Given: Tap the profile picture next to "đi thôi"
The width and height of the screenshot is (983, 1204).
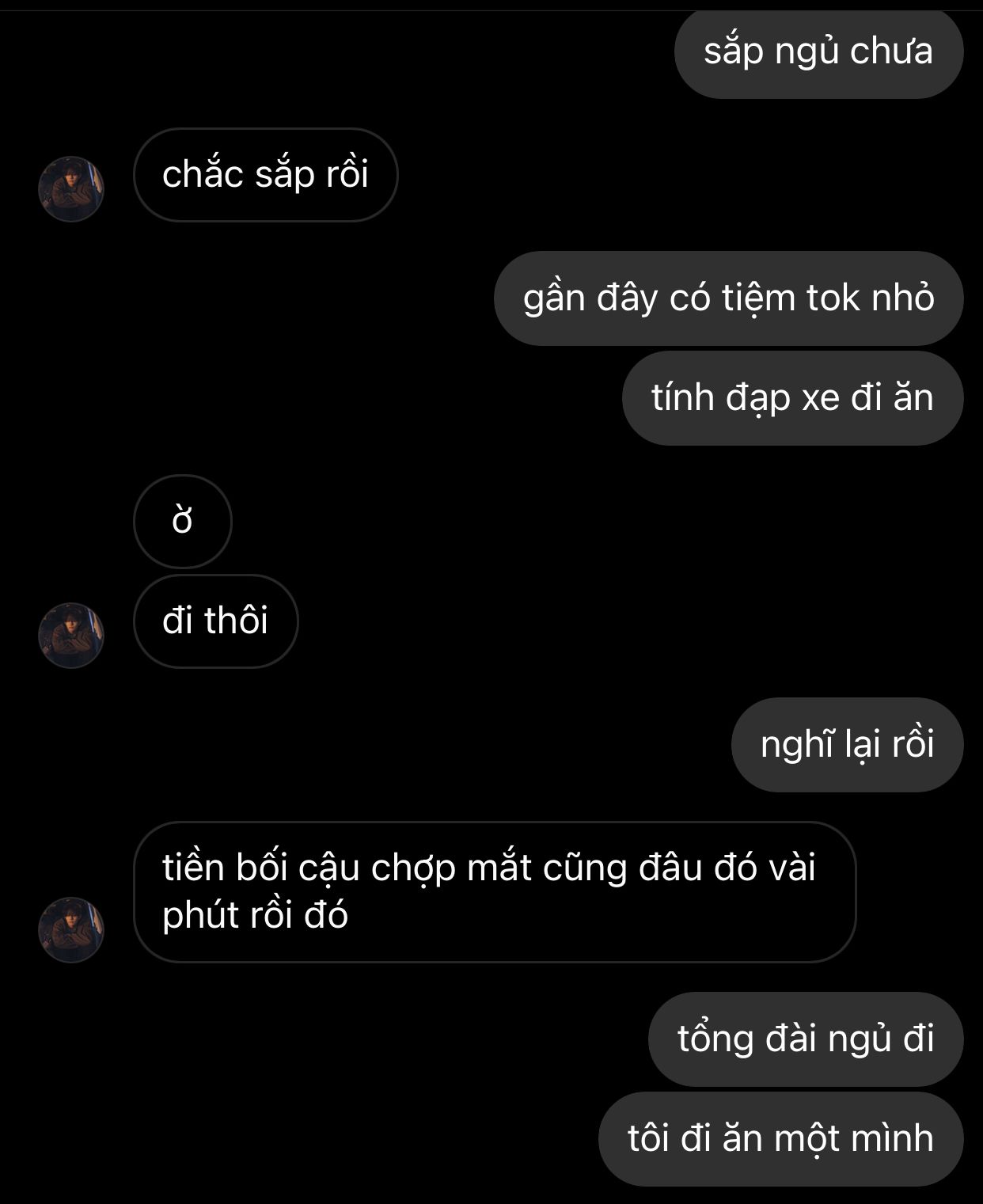Looking at the screenshot, I should click(71, 635).
